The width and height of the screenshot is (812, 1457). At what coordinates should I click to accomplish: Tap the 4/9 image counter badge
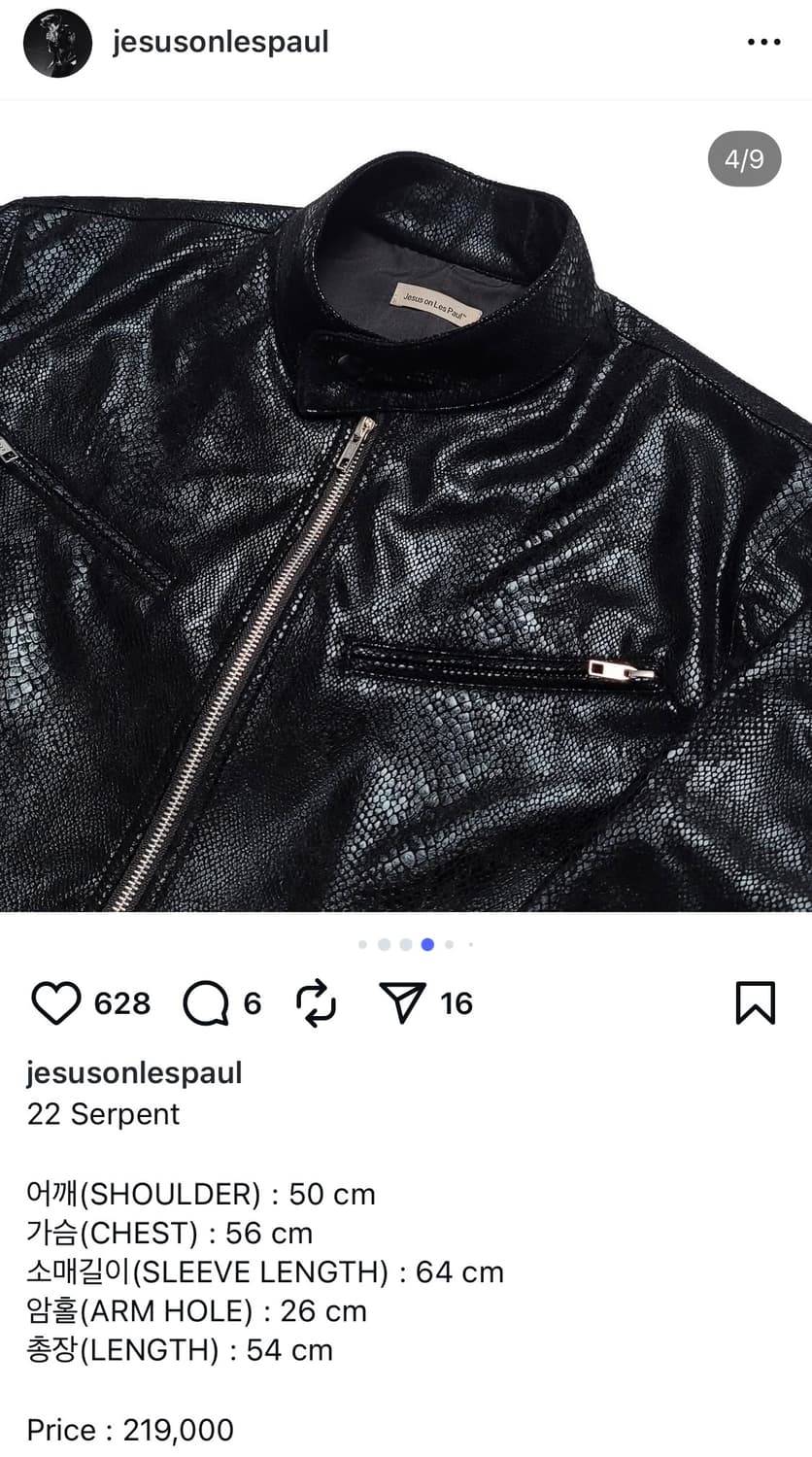pyautogui.click(x=743, y=158)
